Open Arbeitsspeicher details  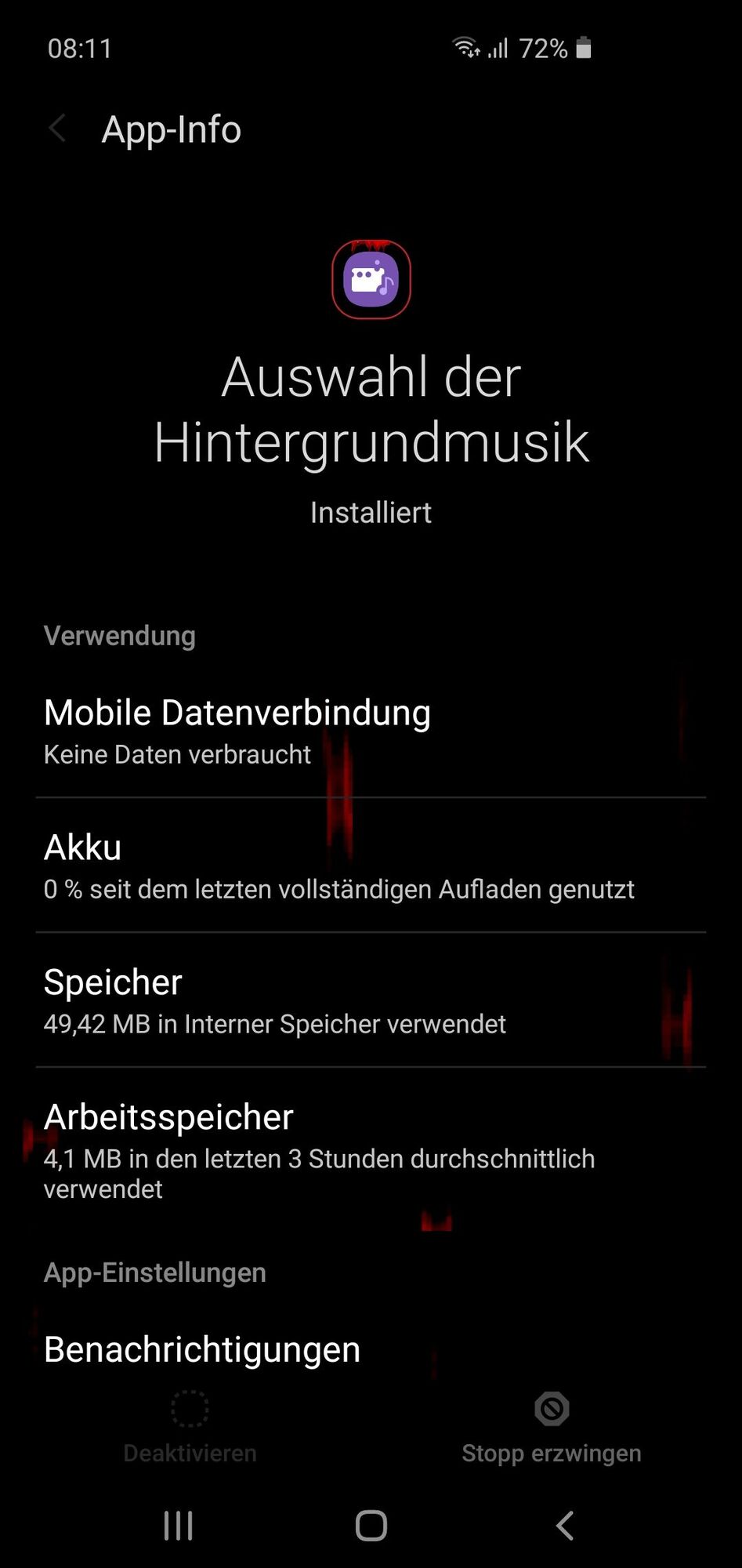[x=370, y=1149]
